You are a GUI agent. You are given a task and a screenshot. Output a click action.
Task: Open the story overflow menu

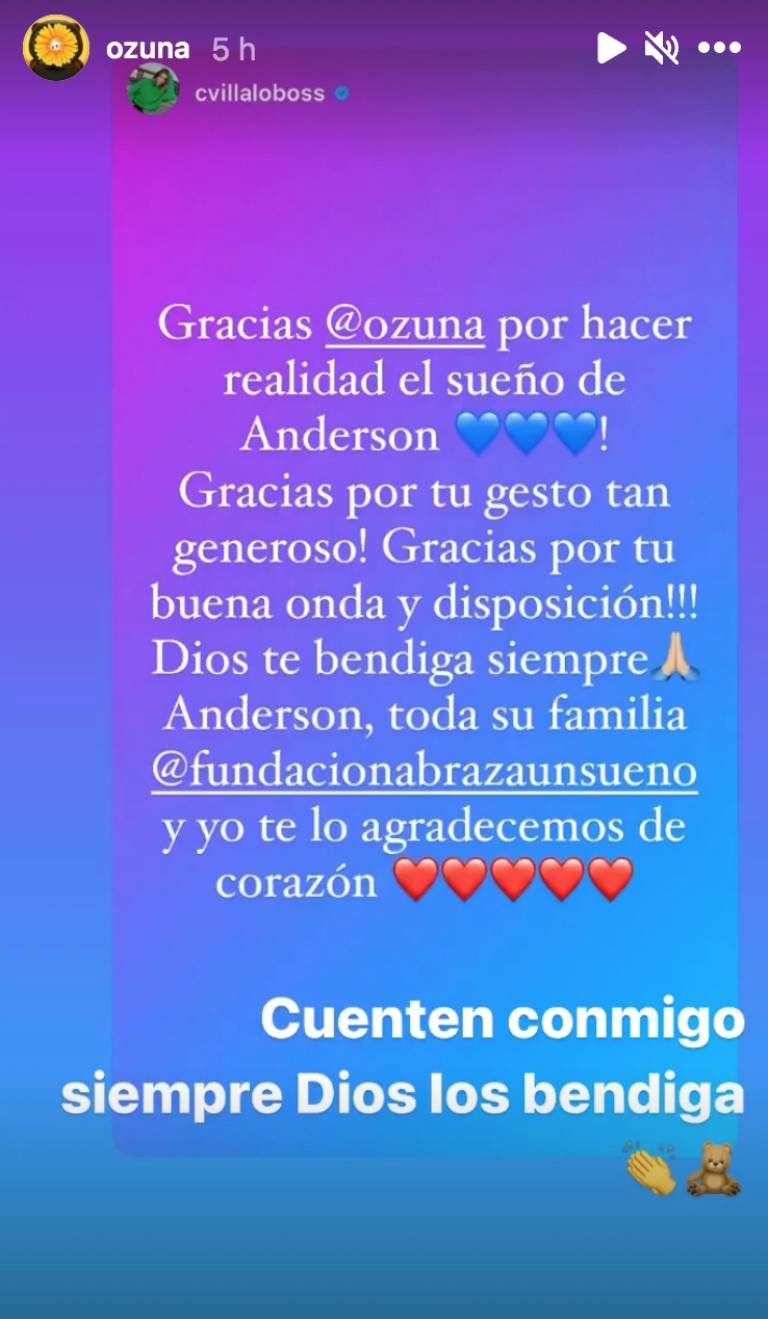pyautogui.click(x=718, y=47)
